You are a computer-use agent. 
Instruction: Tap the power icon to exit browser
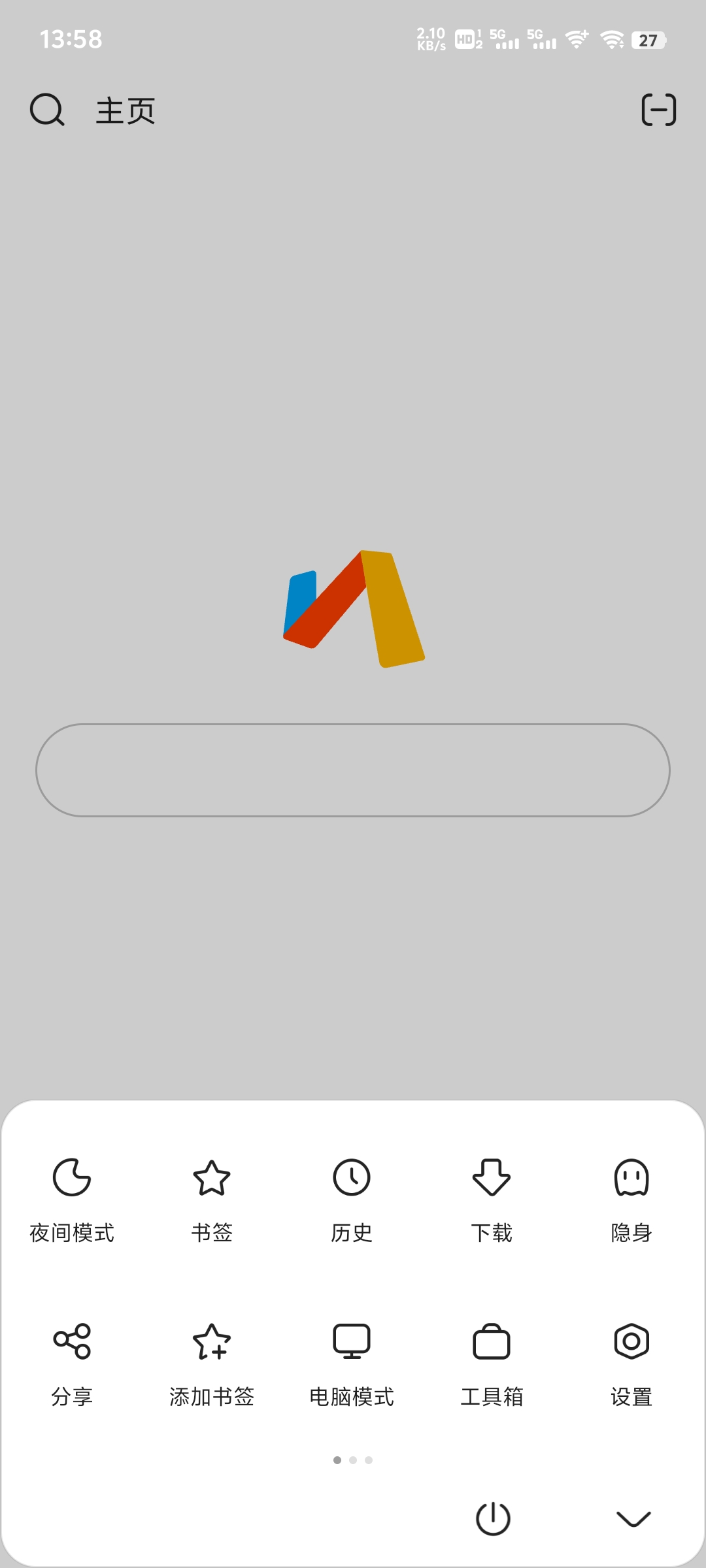tap(493, 1518)
